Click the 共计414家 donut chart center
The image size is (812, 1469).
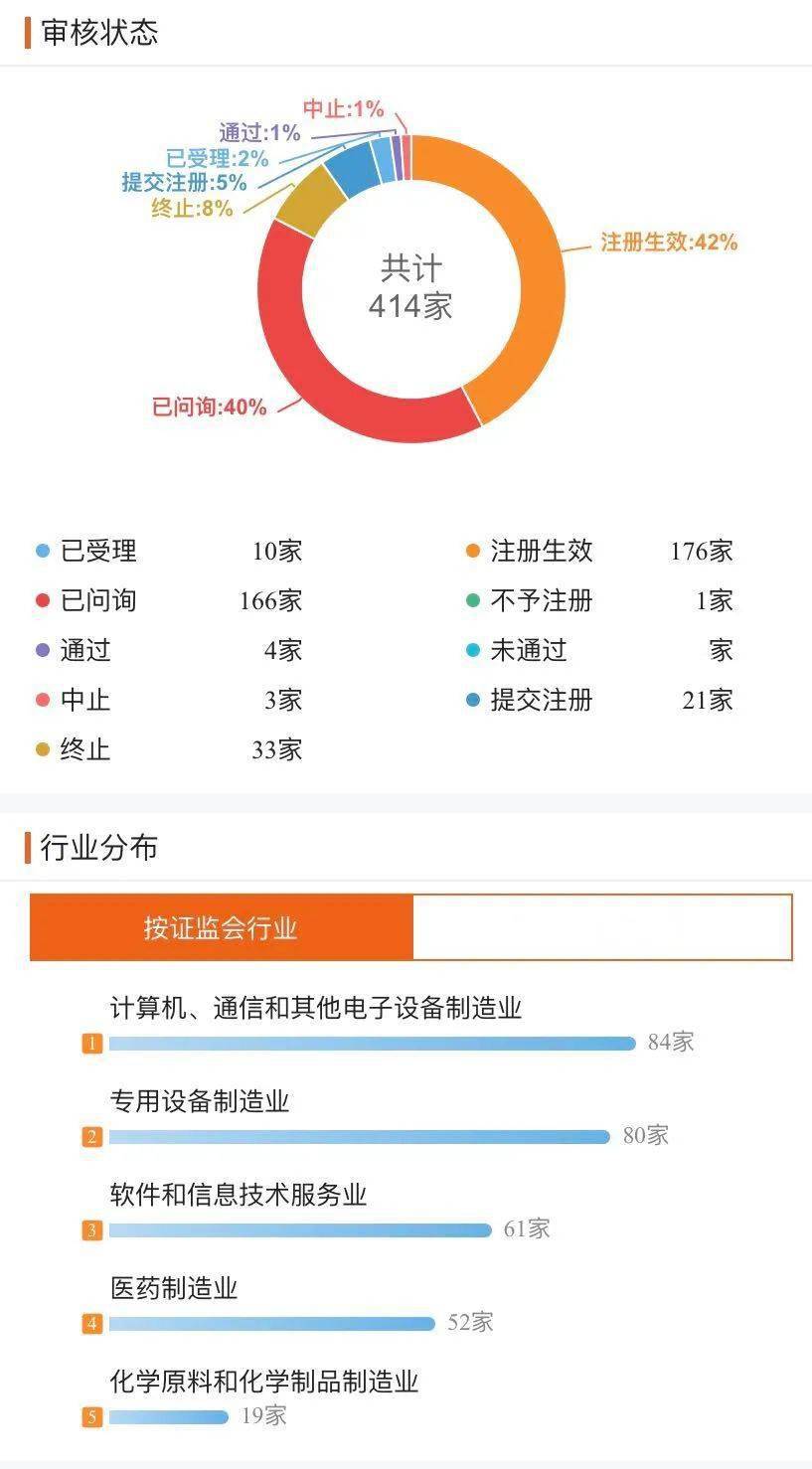coord(410,288)
